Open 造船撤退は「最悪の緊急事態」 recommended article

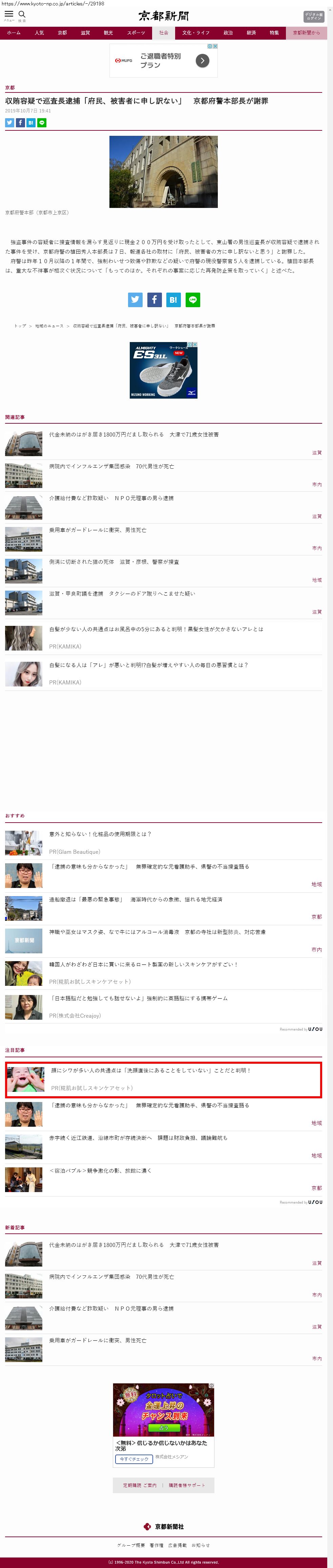[135, 899]
